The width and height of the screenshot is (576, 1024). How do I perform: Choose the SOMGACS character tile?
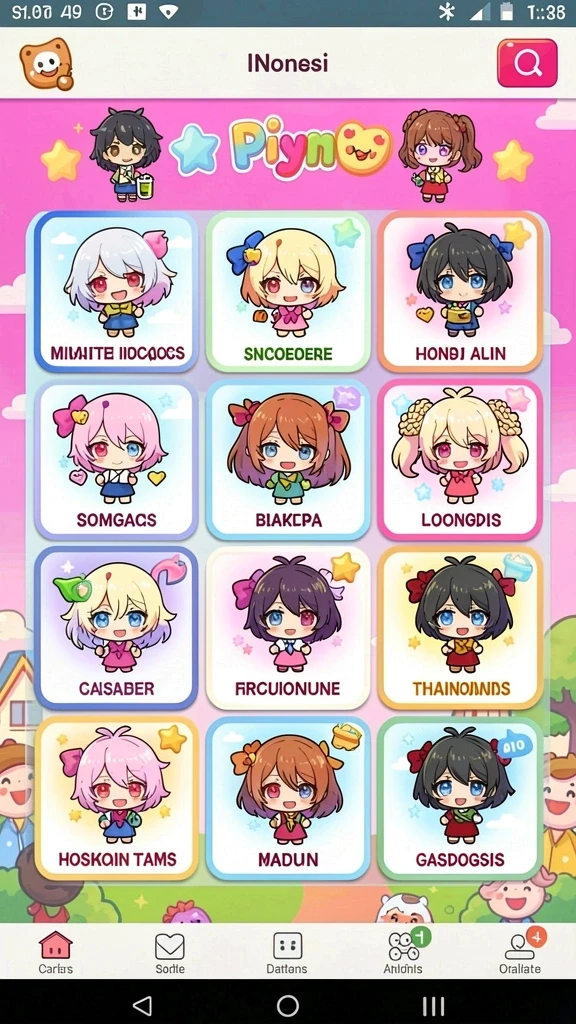click(x=116, y=460)
